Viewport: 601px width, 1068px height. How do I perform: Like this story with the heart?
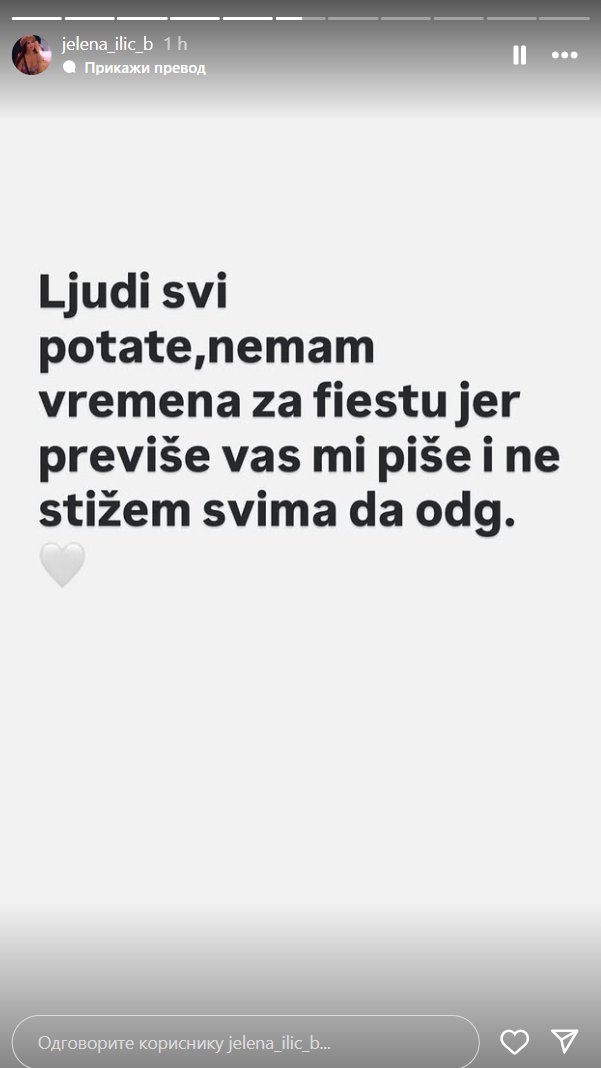(514, 1042)
